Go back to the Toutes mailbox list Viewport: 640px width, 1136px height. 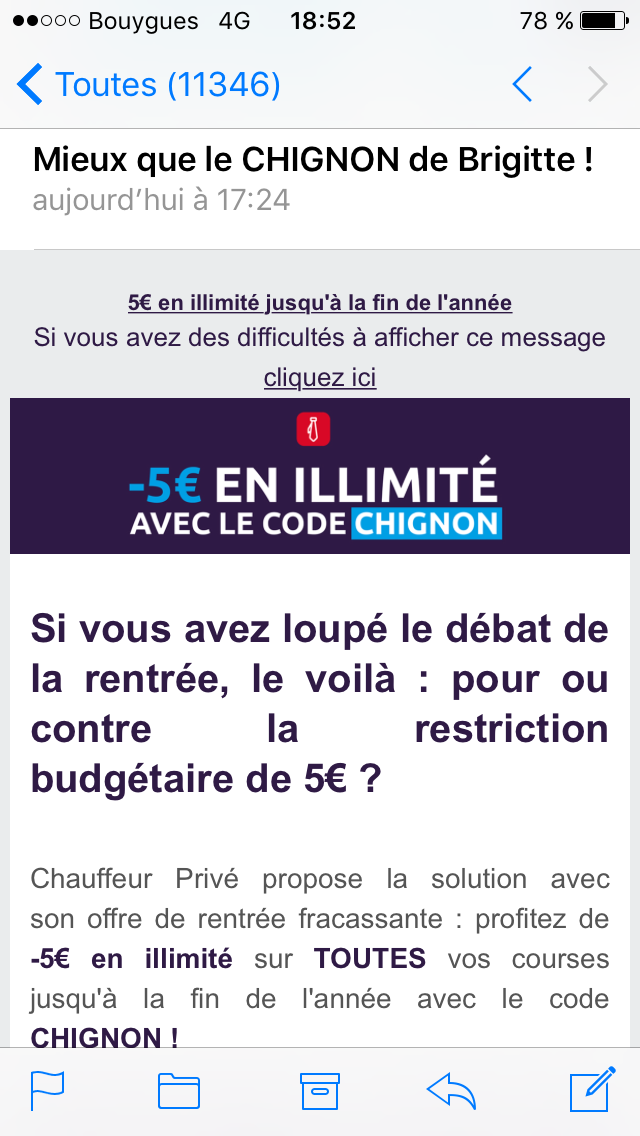point(148,85)
